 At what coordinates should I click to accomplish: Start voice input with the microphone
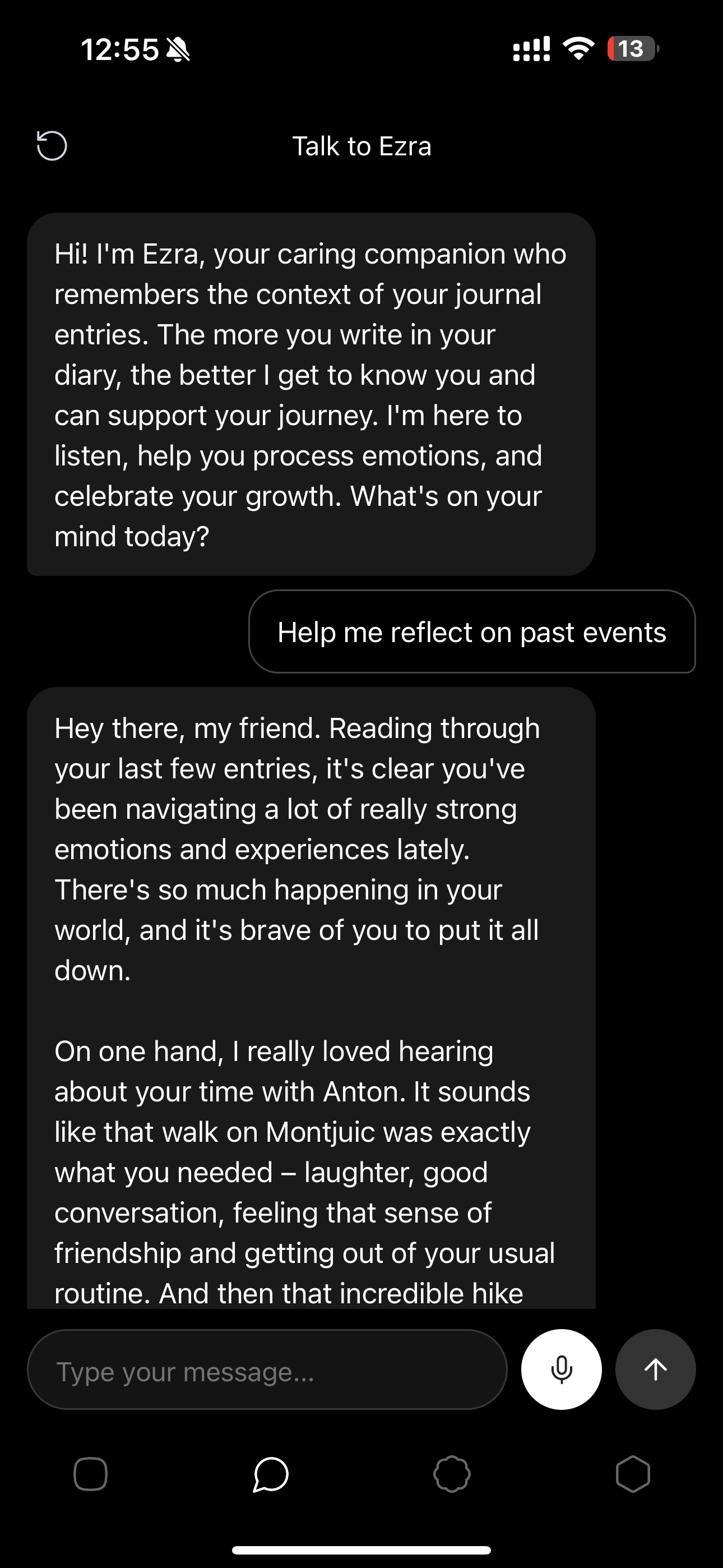(561, 1369)
